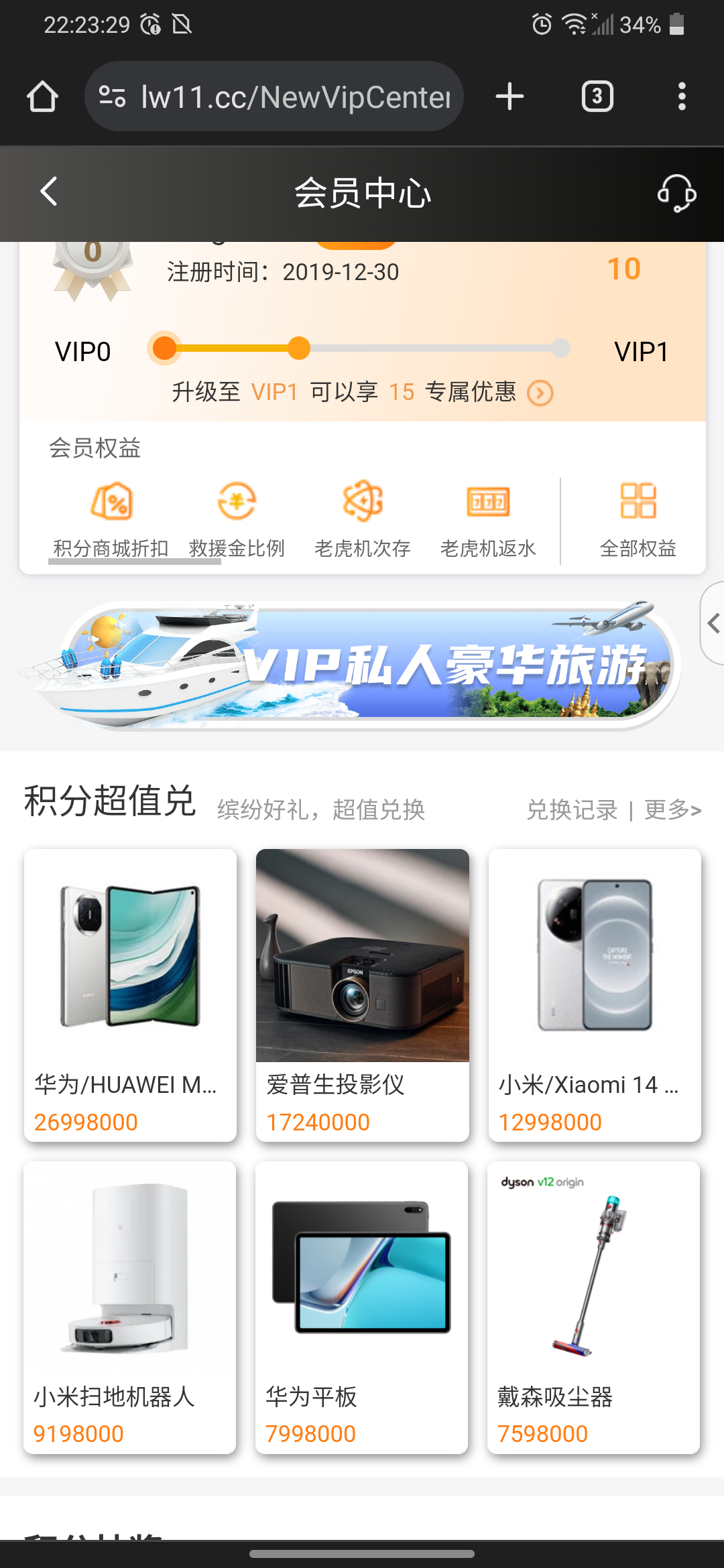Tap 更多> to see more rewards
The height and width of the screenshot is (1568, 724).
tap(672, 810)
